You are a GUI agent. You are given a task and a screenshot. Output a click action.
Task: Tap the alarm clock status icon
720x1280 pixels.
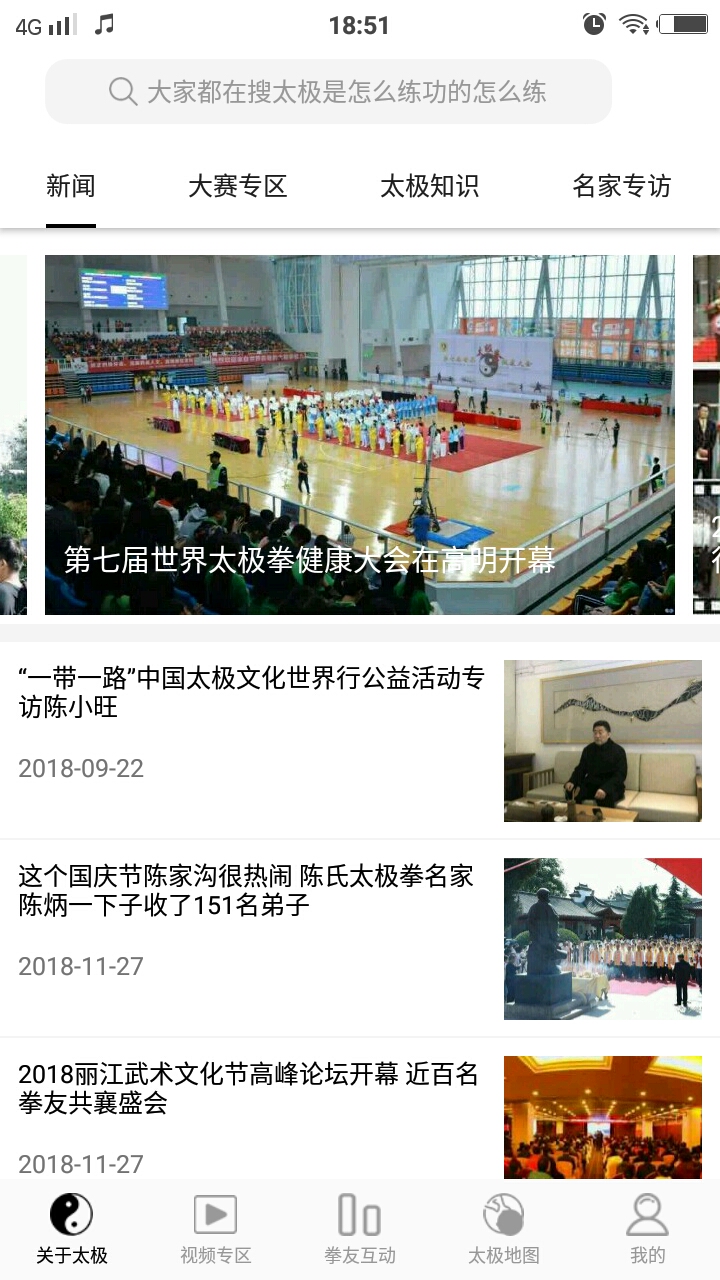[592, 24]
